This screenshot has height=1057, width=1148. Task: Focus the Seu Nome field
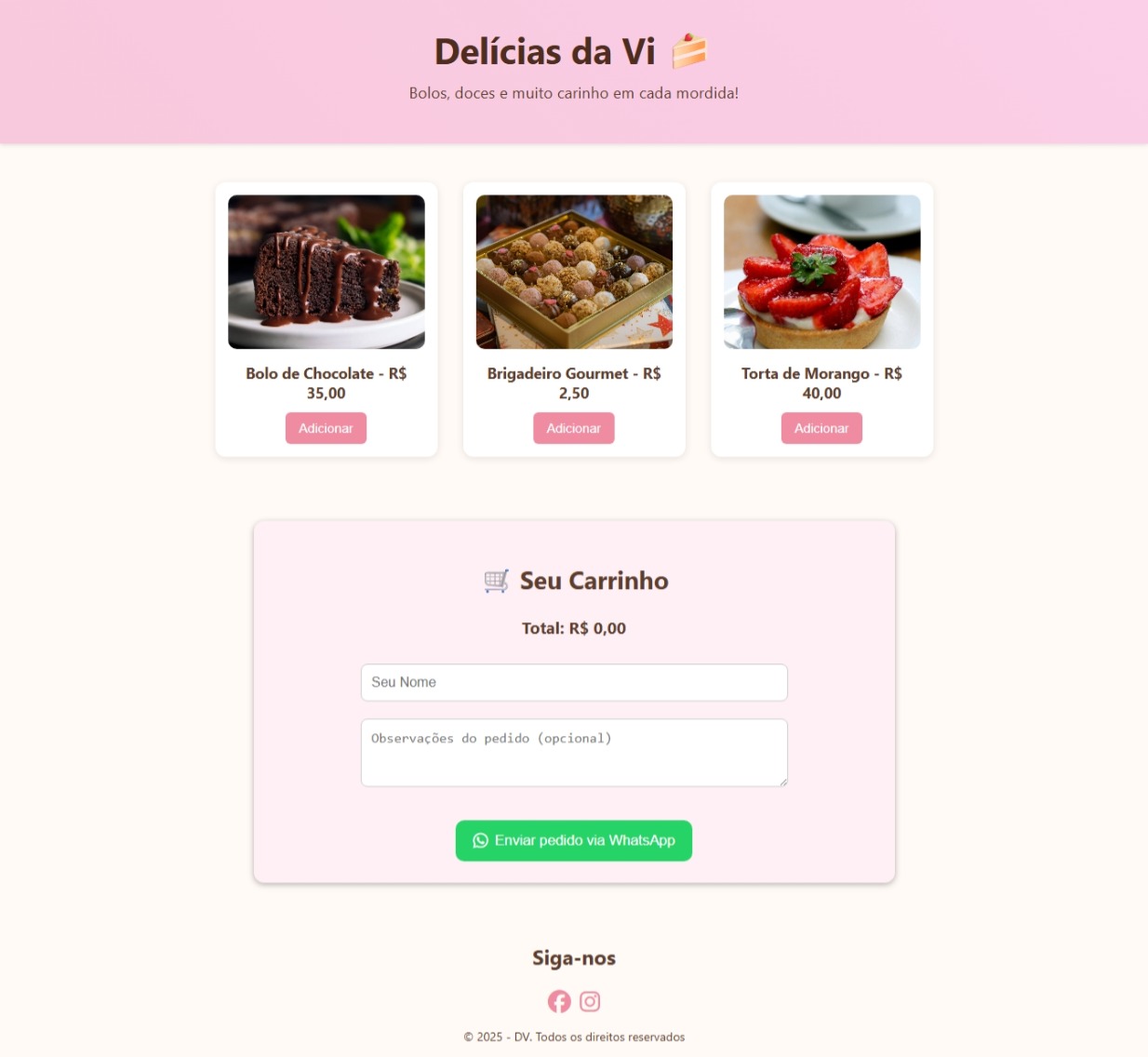tap(574, 682)
